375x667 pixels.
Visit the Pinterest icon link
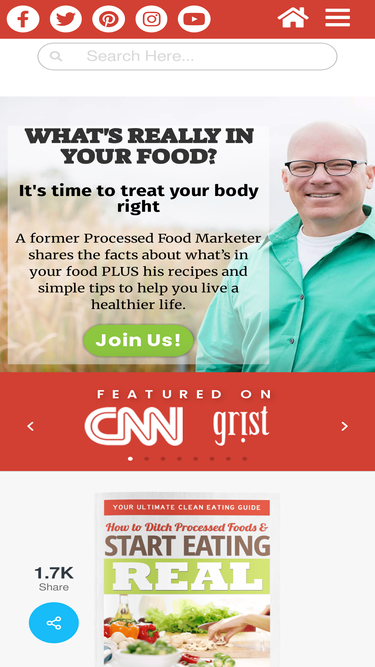point(108,19)
